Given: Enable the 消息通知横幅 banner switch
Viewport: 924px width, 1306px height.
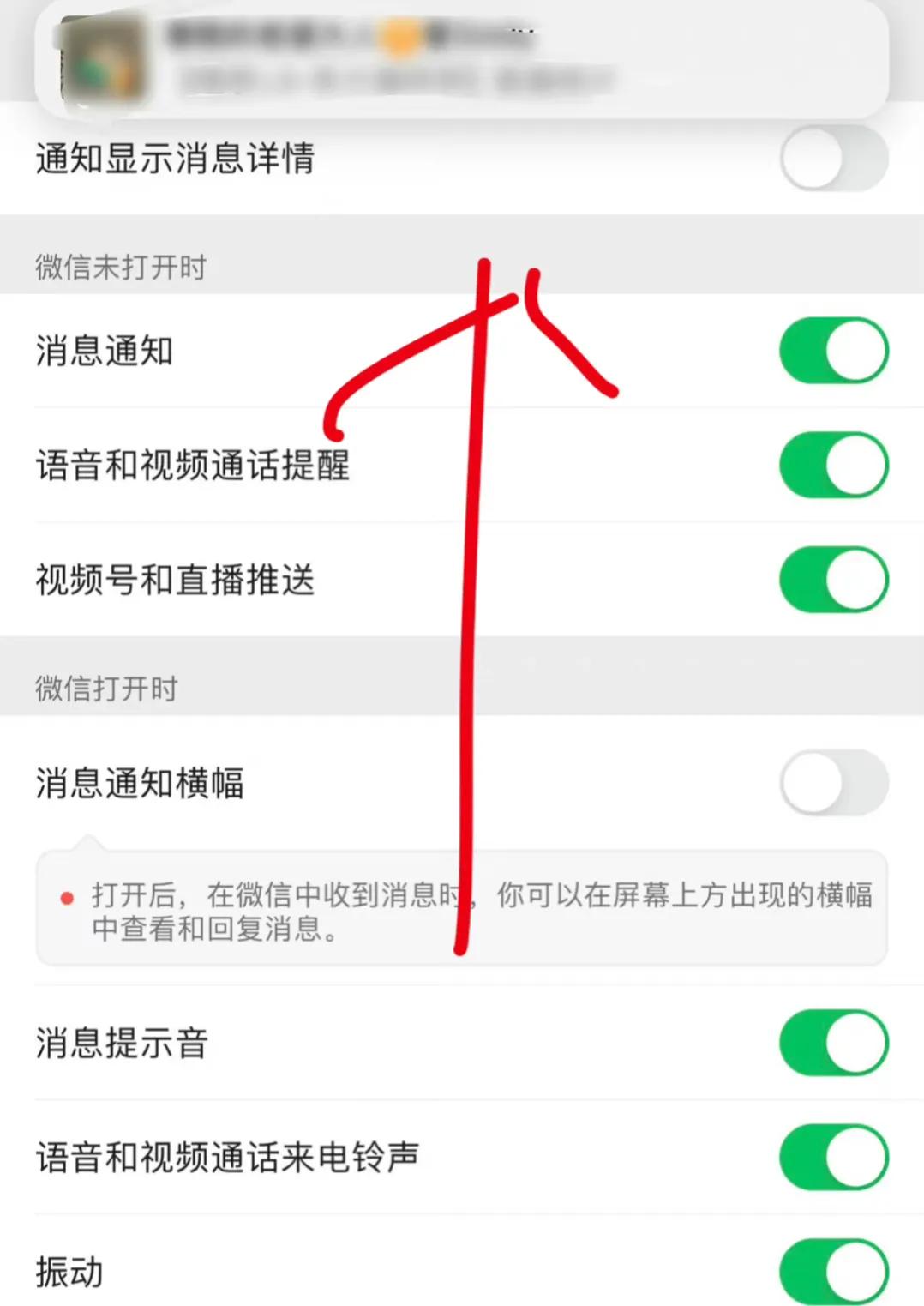Looking at the screenshot, I should [x=832, y=783].
